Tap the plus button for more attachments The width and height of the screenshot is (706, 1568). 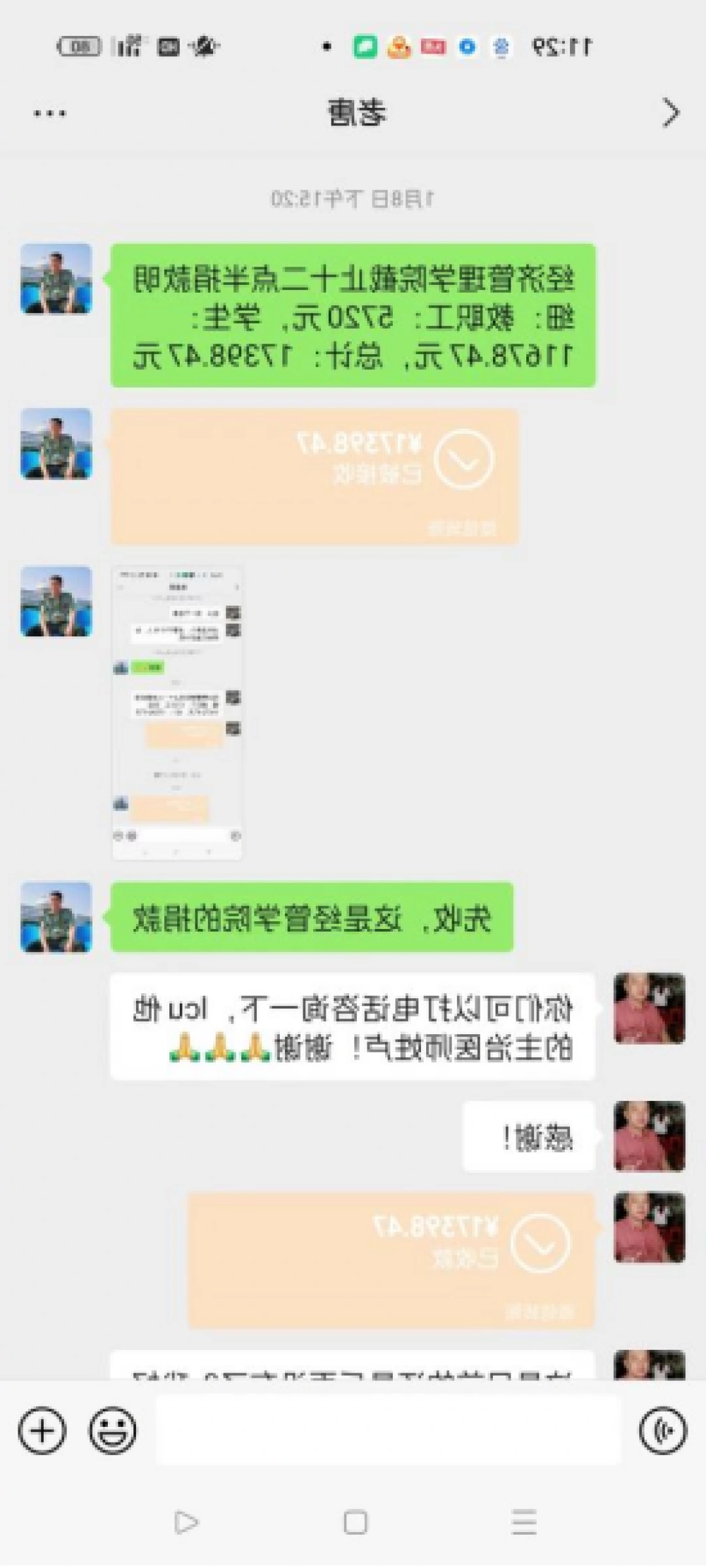42,1431
